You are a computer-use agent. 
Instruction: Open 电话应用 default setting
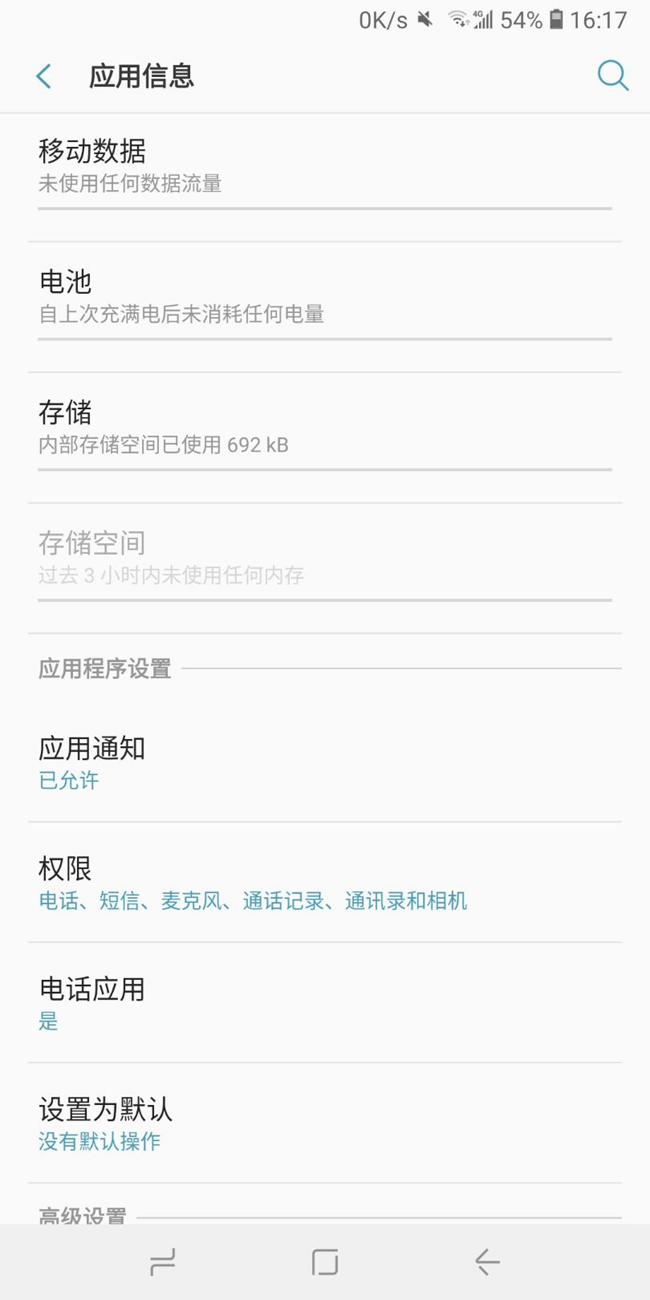point(325,1003)
